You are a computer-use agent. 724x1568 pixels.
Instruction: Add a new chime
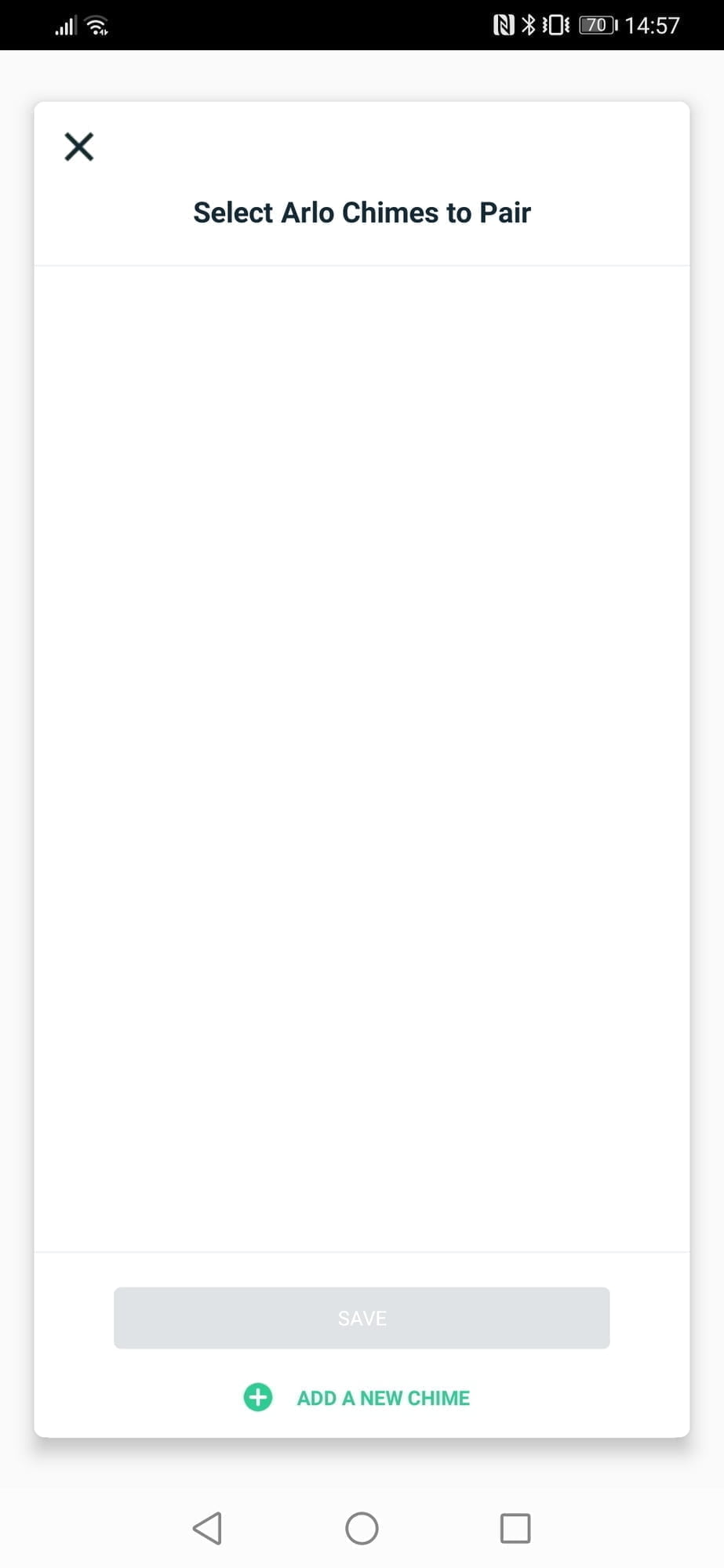pyautogui.click(x=358, y=1398)
